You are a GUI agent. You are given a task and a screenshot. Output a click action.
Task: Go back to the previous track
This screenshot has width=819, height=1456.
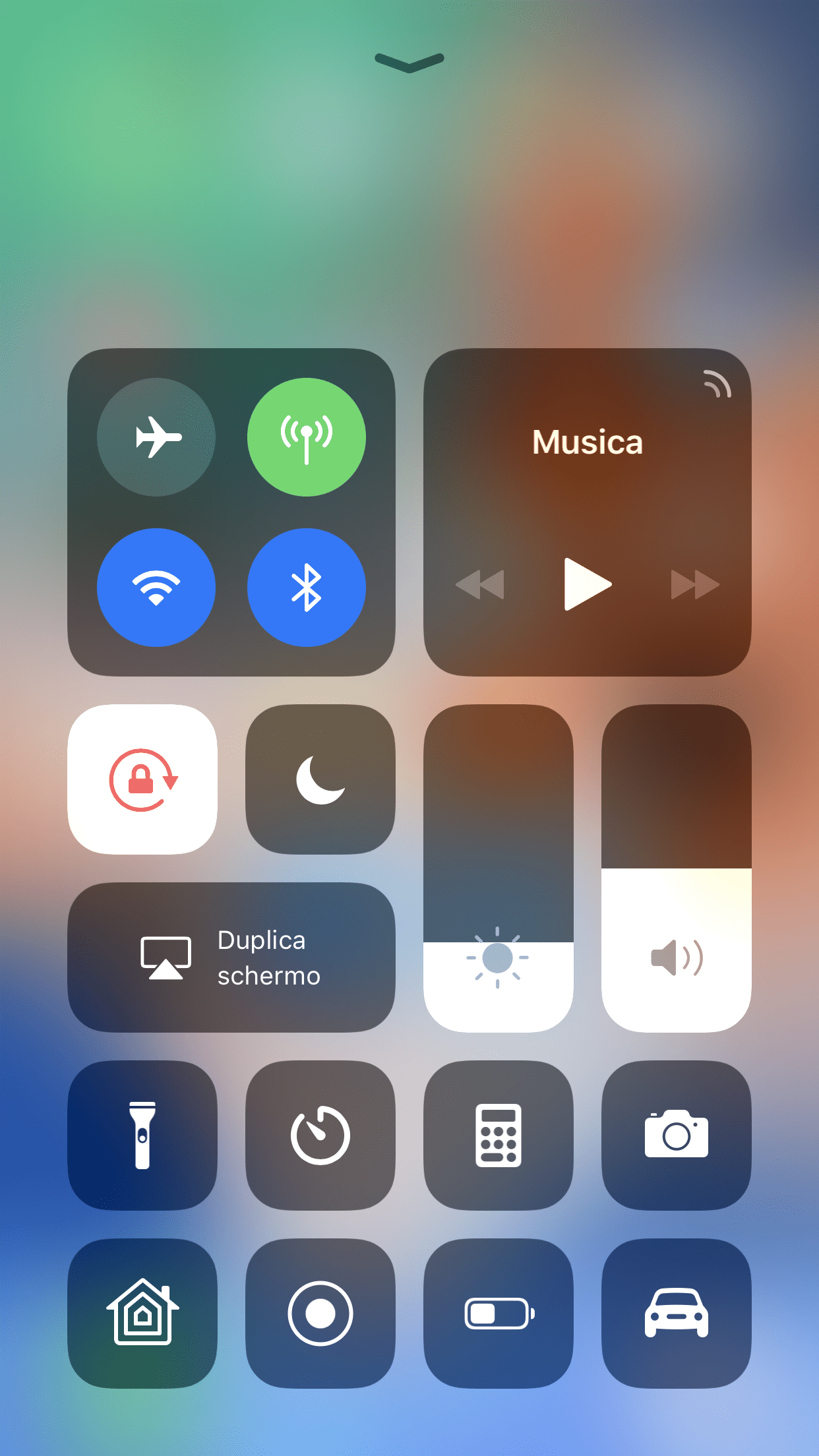480,584
